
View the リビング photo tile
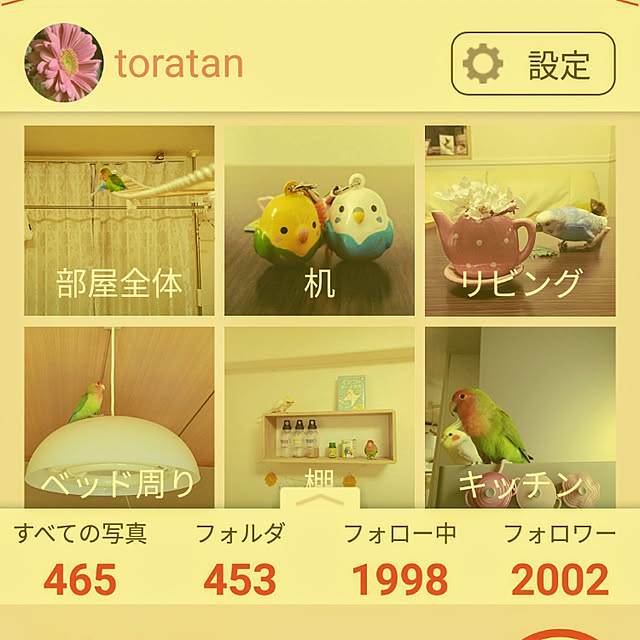(x=519, y=220)
